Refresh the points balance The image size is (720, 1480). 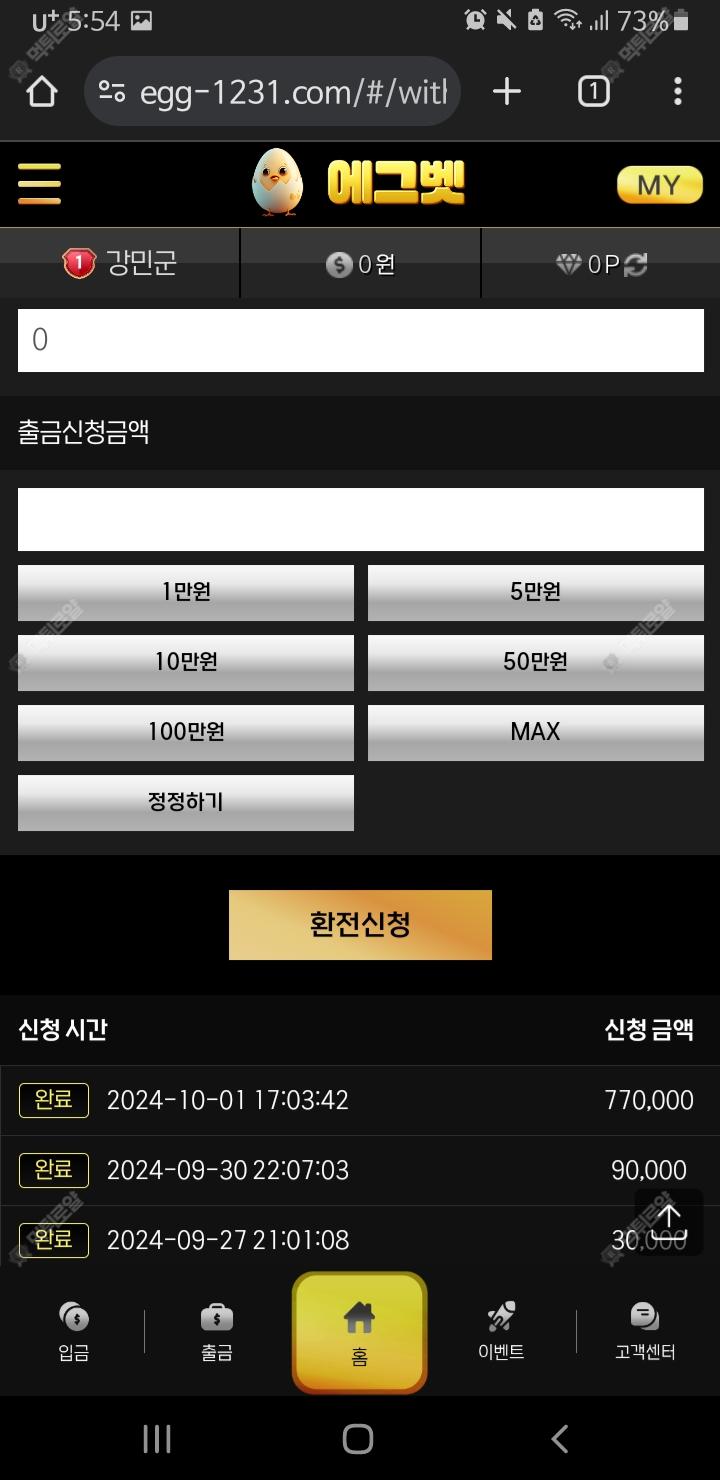[636, 264]
